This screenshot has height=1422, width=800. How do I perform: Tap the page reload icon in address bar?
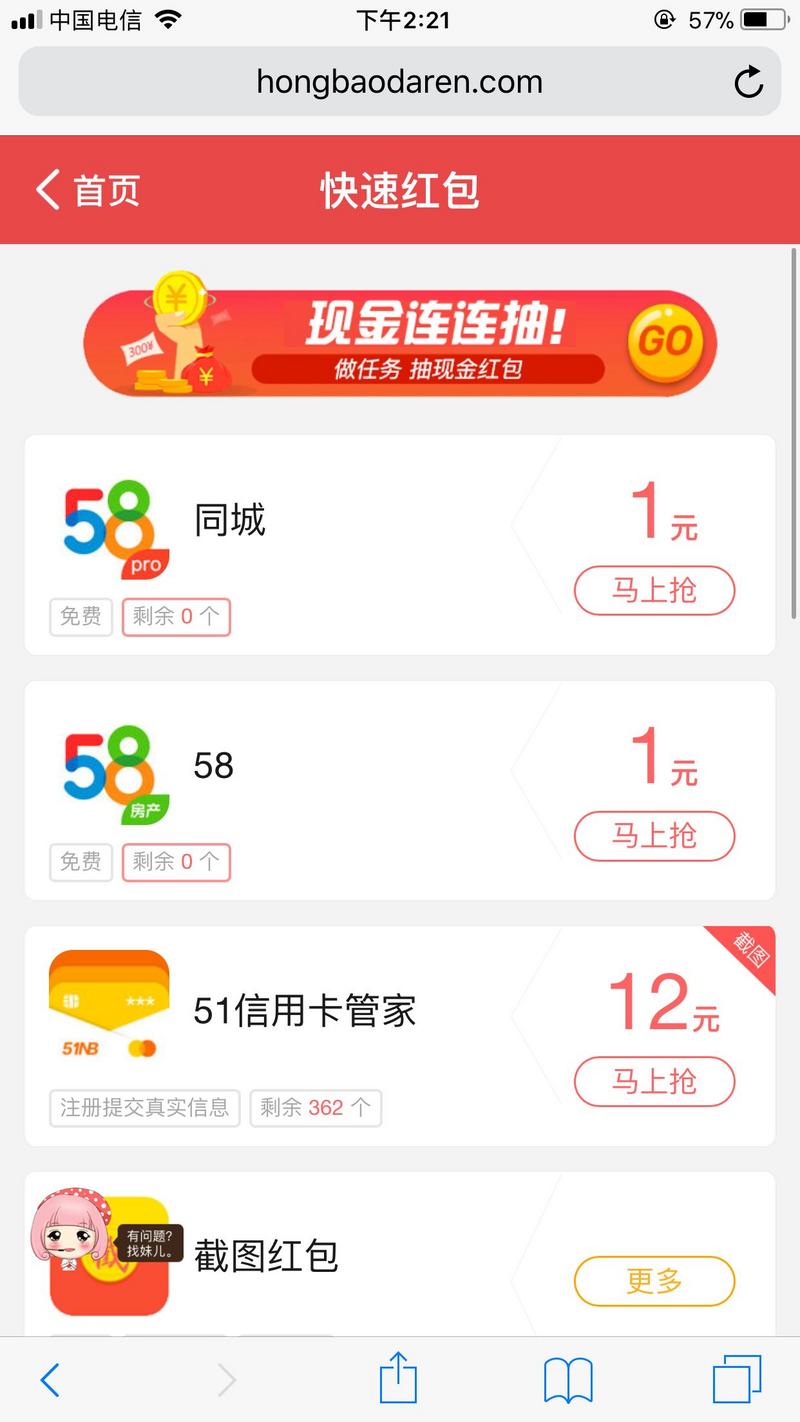click(x=748, y=83)
